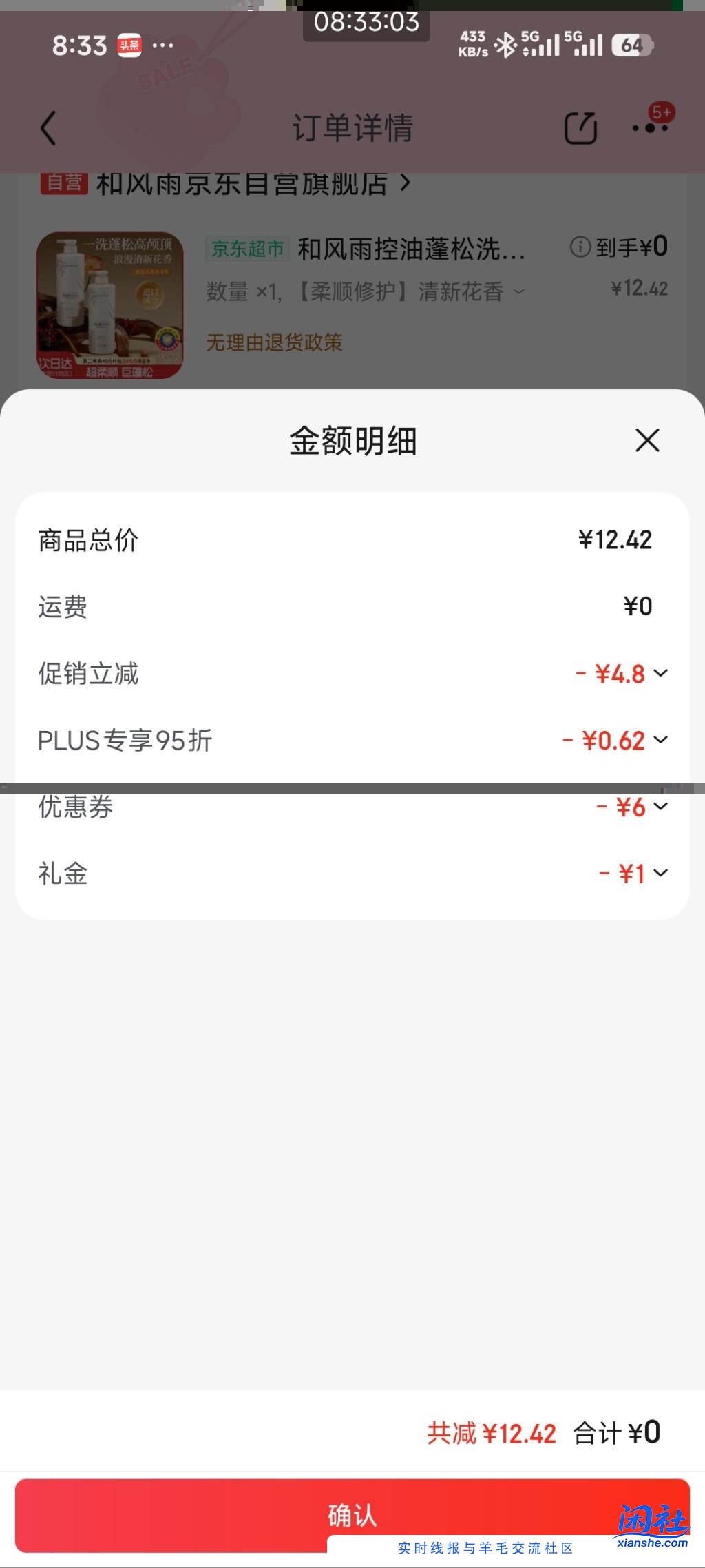705x1568 pixels.
Task: Tap the info icon beside 到手¥0
Action: (x=582, y=246)
